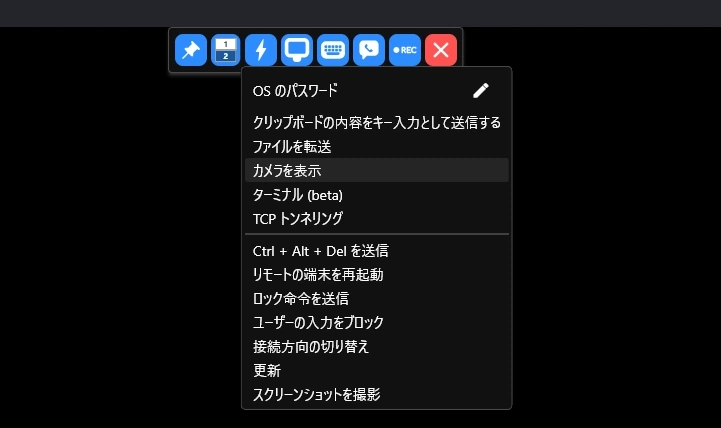Open the display settings icon
Image resolution: width=721 pixels, height=428 pixels.
point(297,49)
